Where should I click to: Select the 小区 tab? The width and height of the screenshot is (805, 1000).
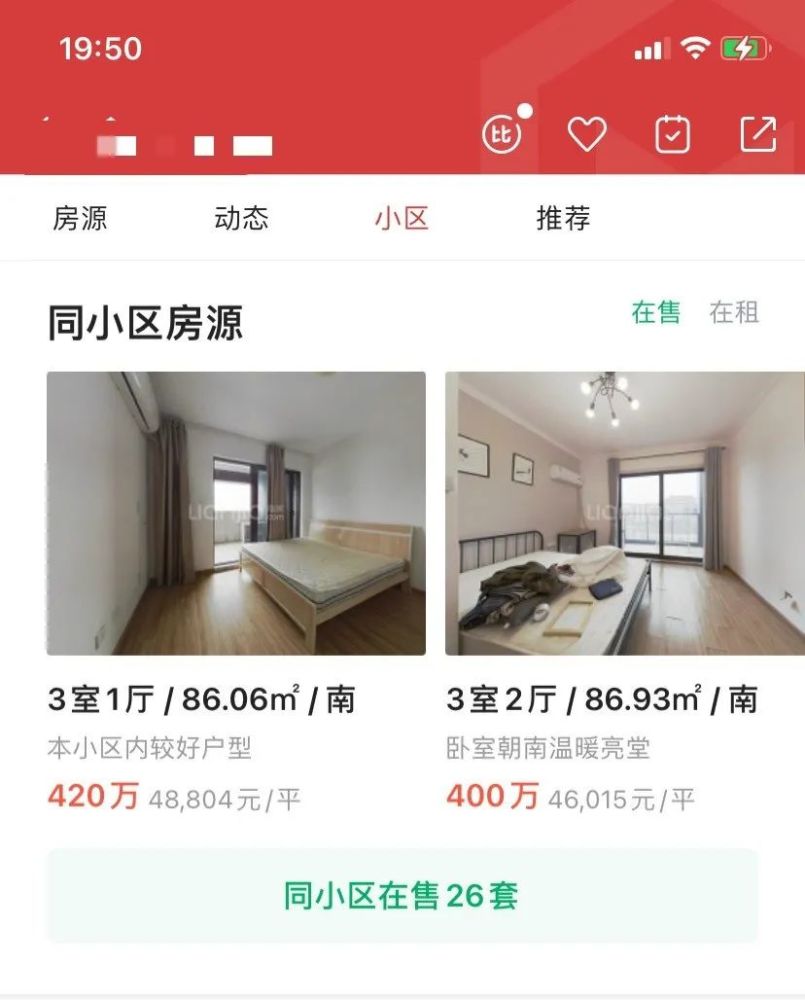click(402, 218)
